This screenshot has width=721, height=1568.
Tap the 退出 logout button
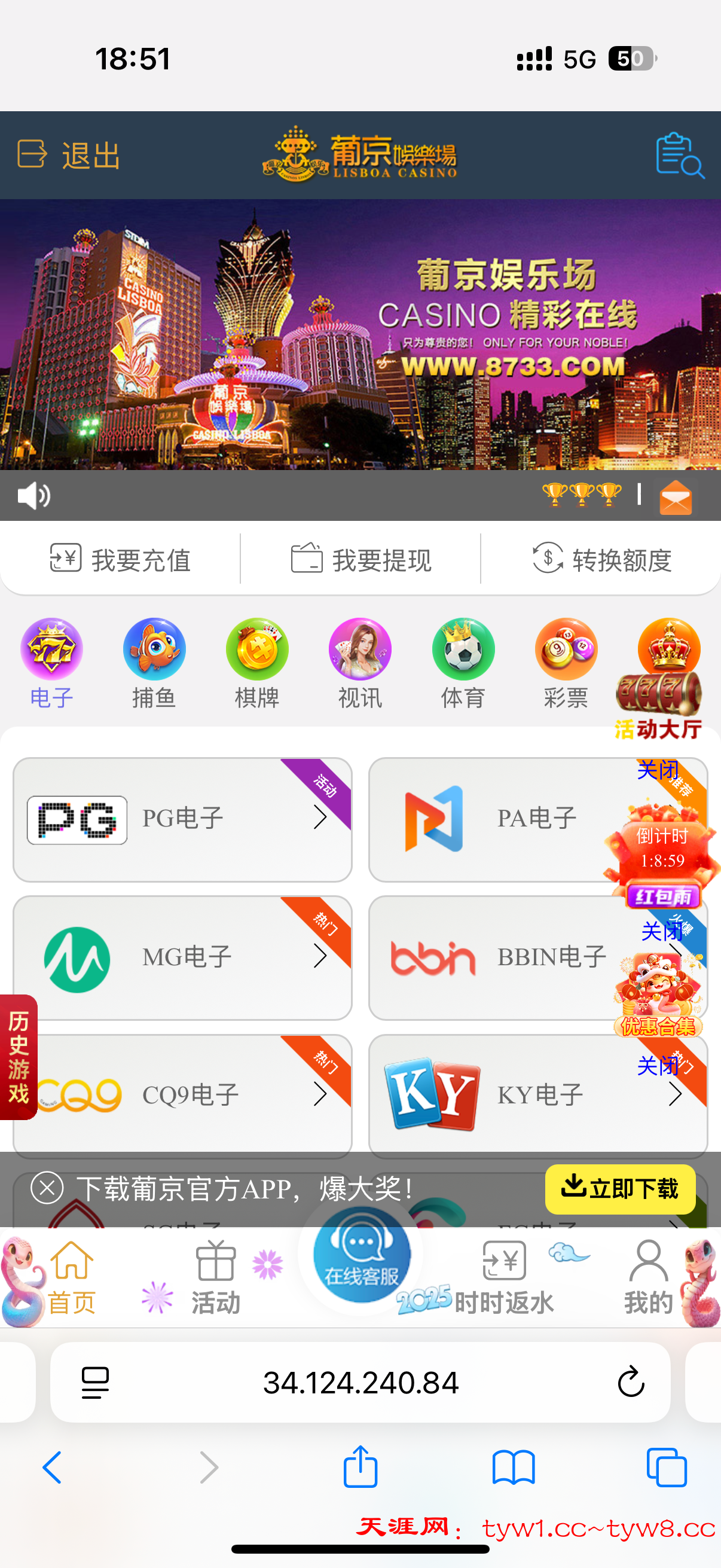(x=69, y=155)
